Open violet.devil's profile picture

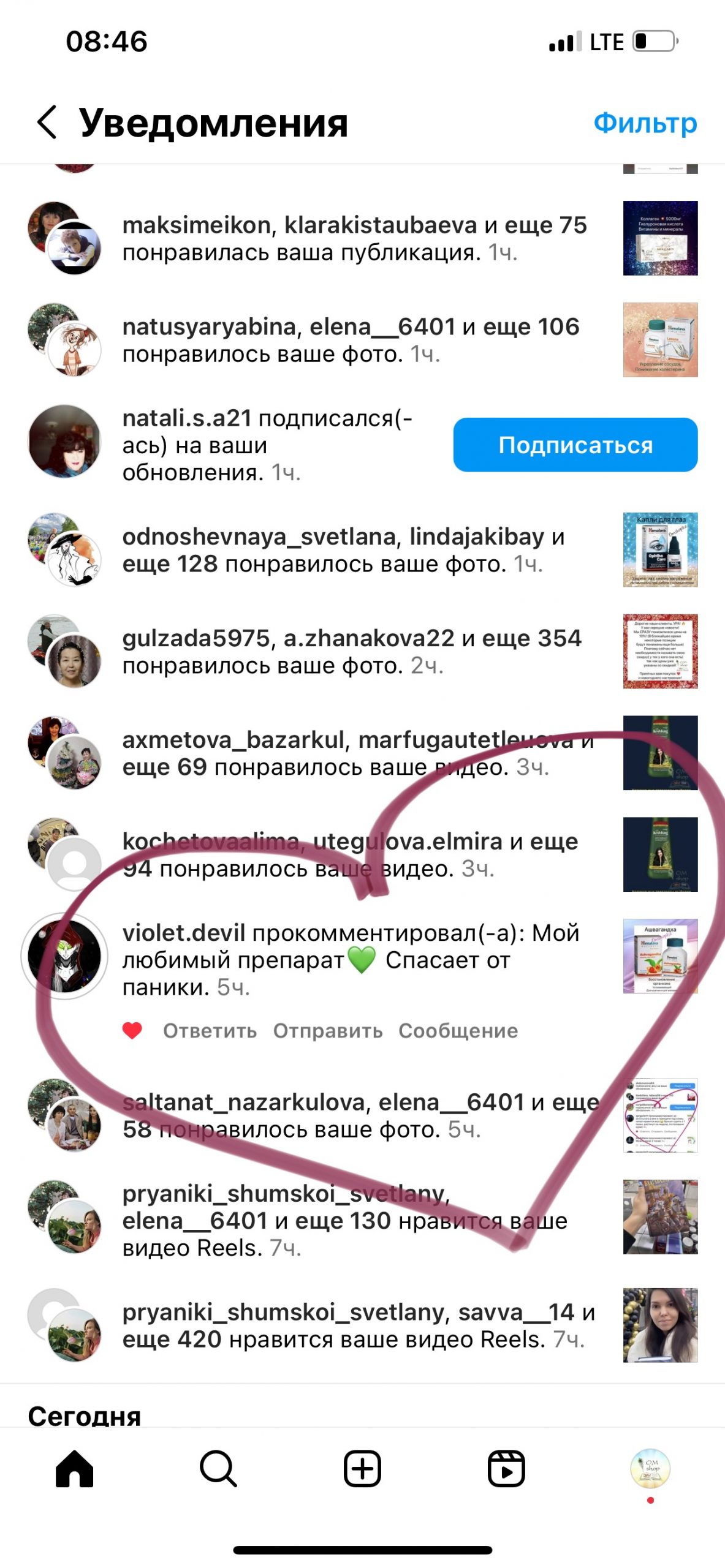coord(64,956)
